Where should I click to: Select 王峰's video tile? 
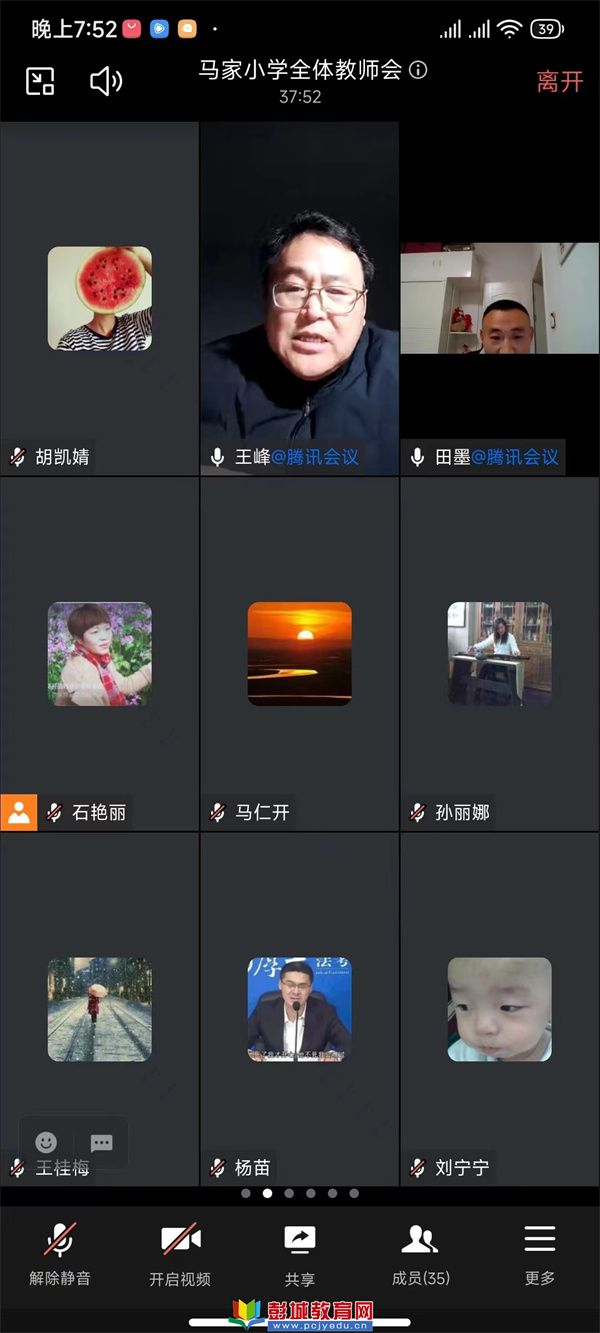(299, 298)
